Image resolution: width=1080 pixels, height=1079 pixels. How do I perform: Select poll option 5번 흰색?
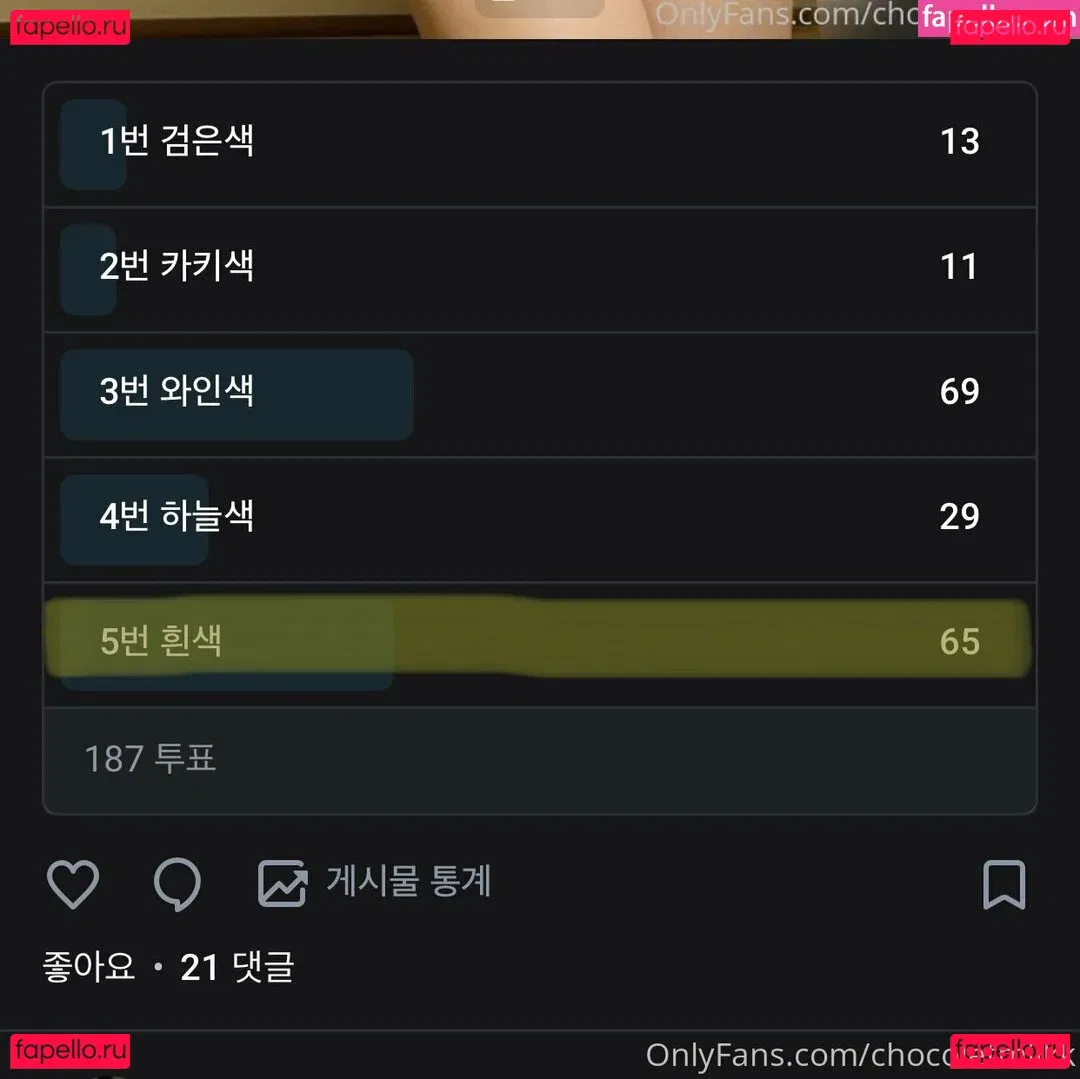point(539,642)
